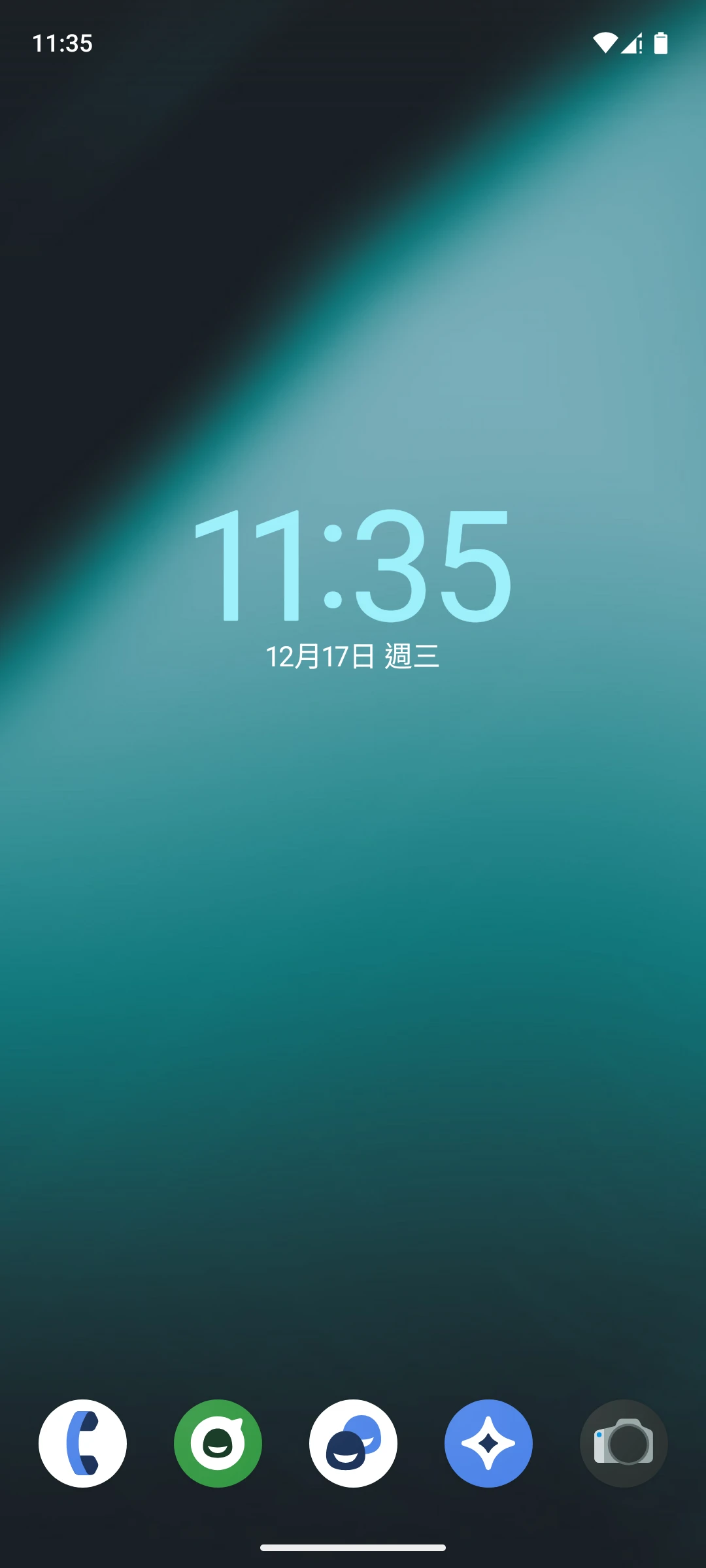Open the blue chat bubbles app
The width and height of the screenshot is (706, 1568).
point(353,1443)
